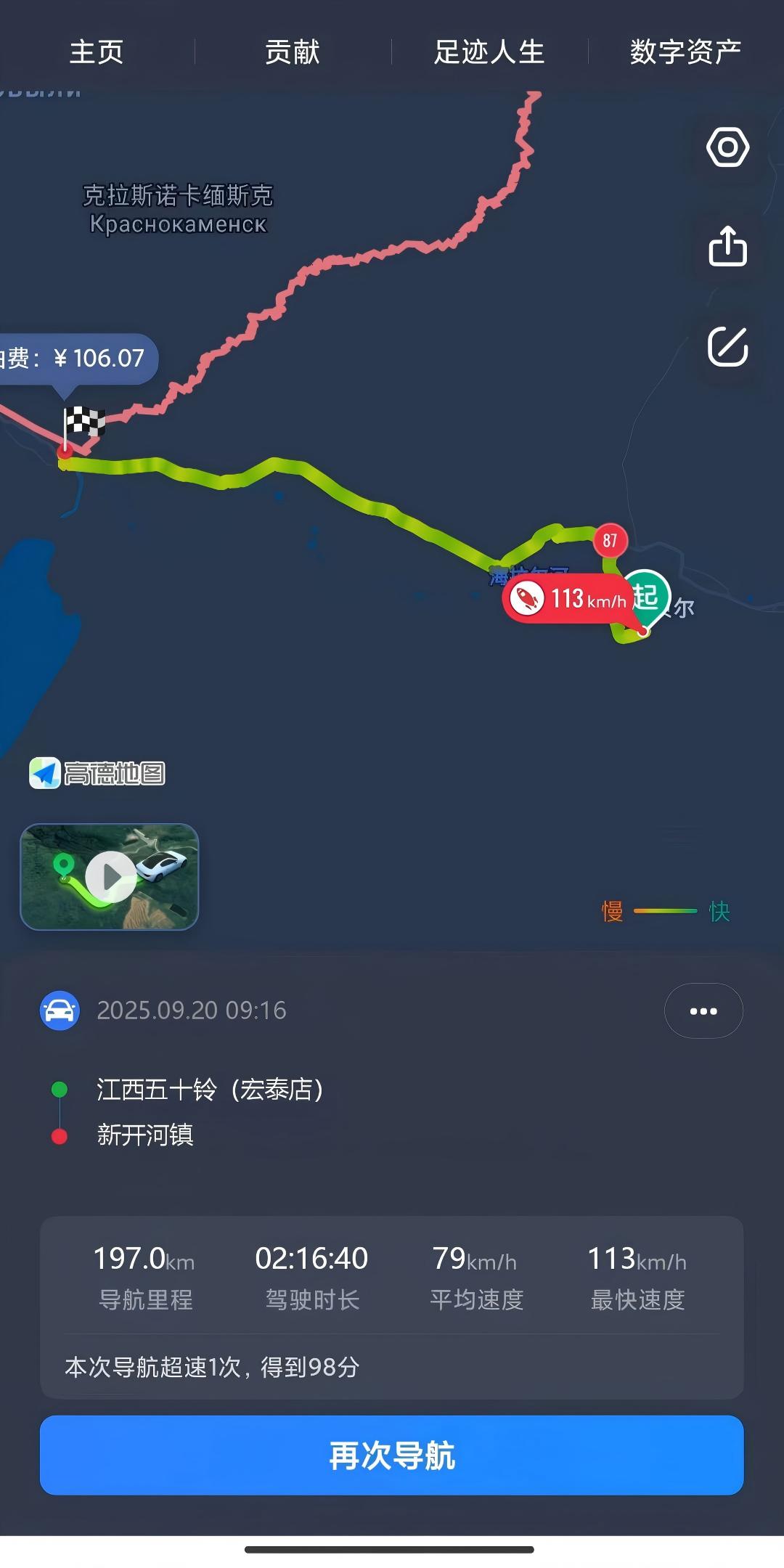Open the 数字资产 tab

point(685,52)
